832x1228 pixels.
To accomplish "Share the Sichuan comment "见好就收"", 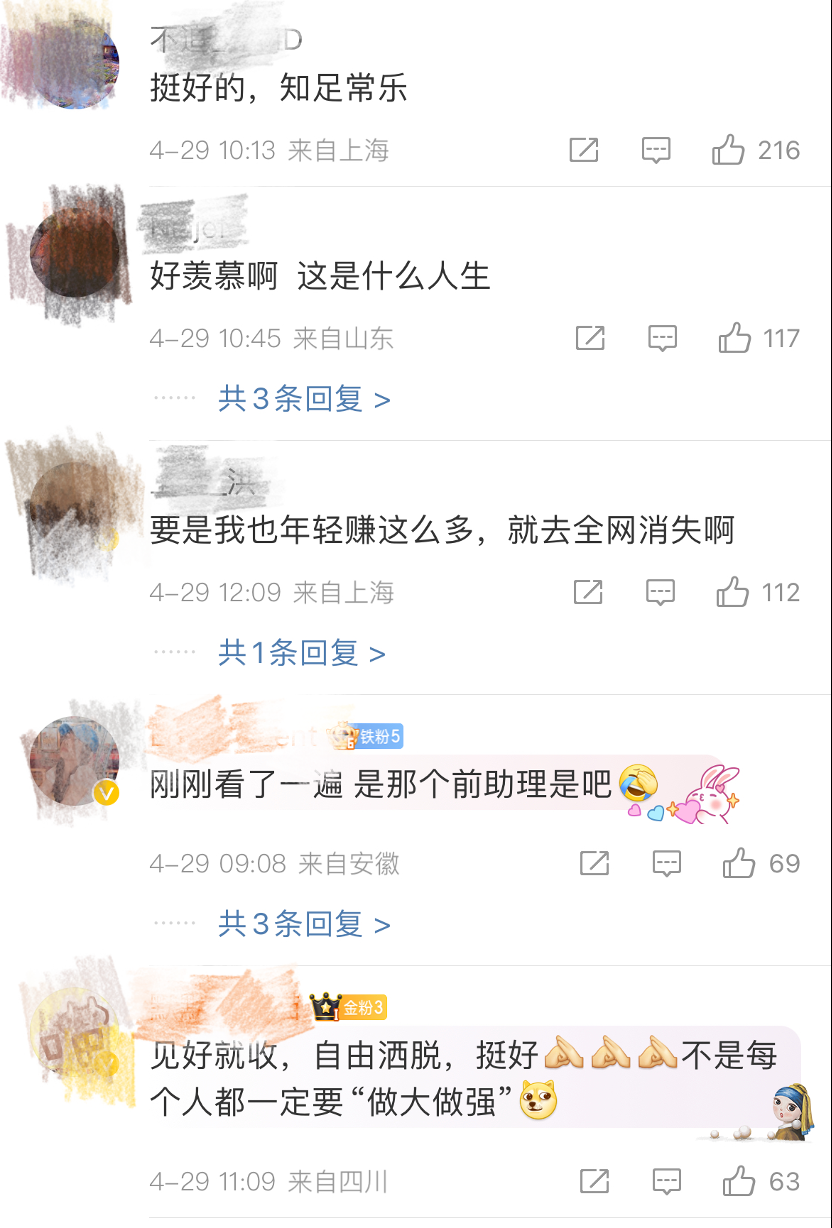I will (594, 1182).
